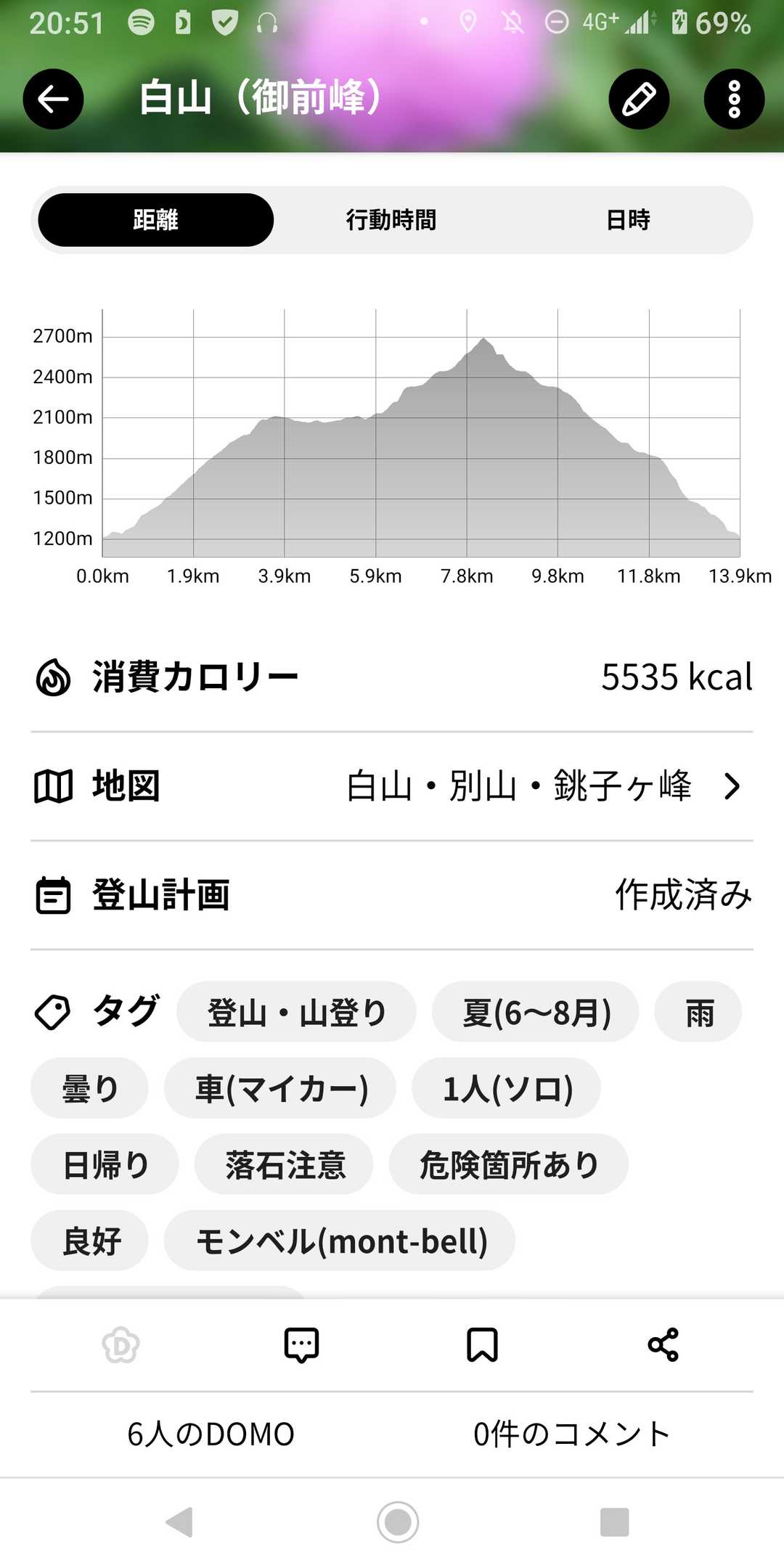
Task: Open the 1人(ソロ) tag
Action: click(507, 1088)
